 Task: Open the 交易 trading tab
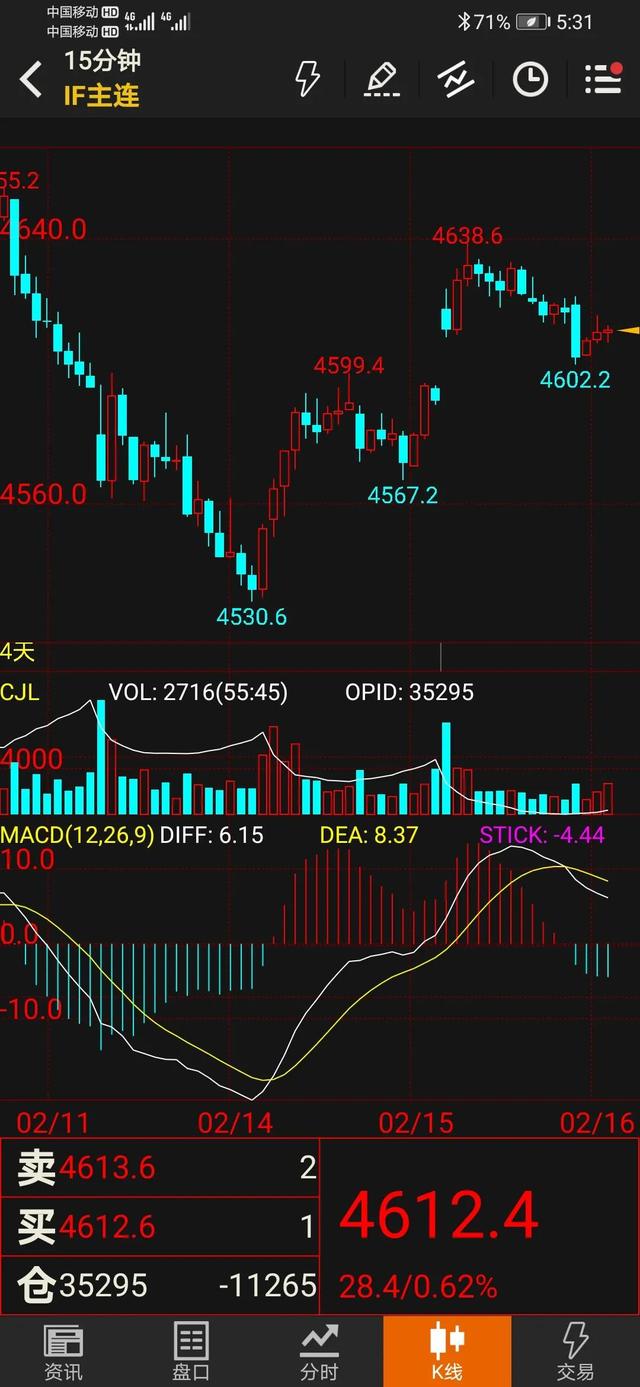(x=575, y=1351)
